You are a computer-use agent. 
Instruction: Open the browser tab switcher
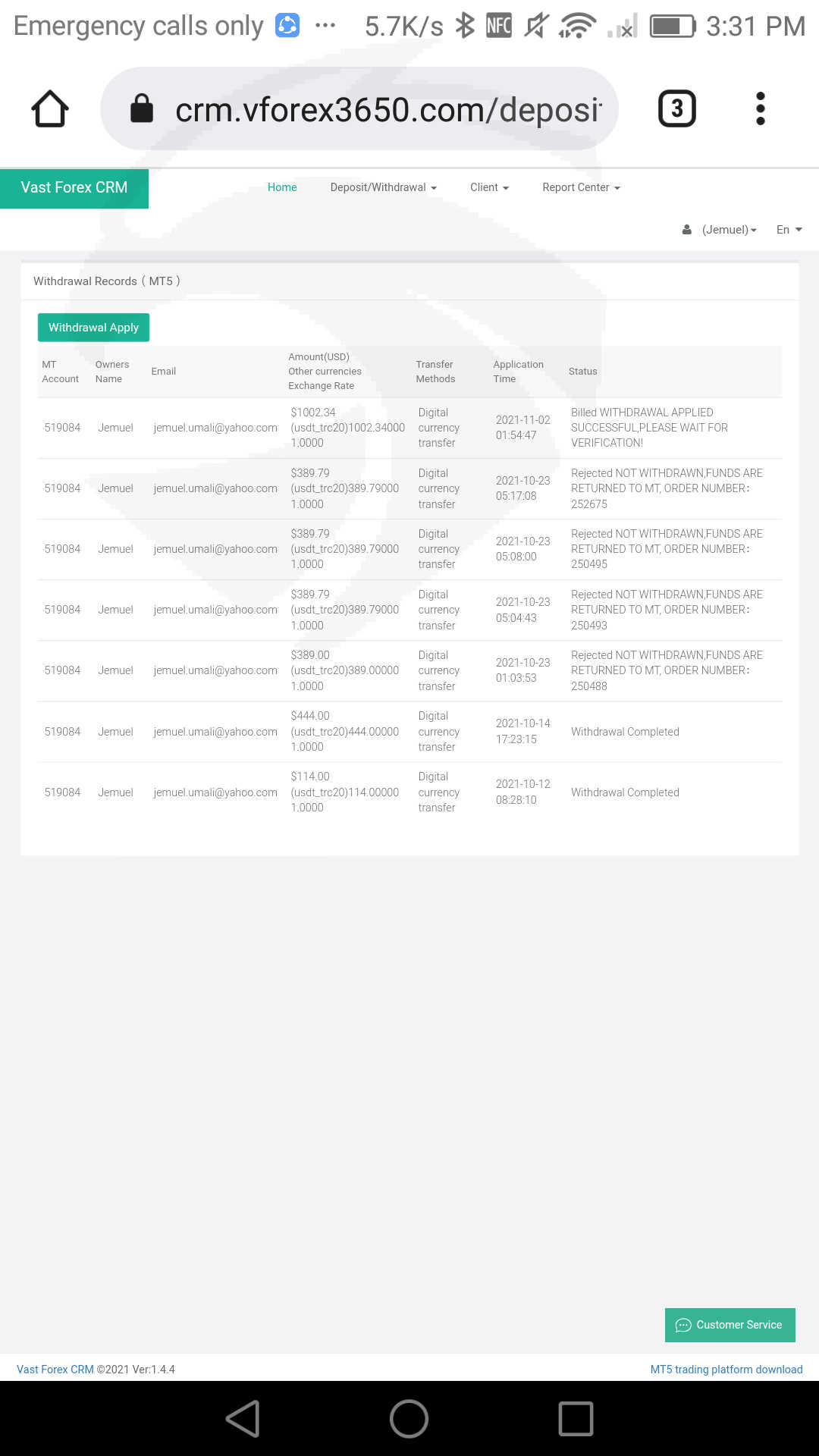pos(676,108)
